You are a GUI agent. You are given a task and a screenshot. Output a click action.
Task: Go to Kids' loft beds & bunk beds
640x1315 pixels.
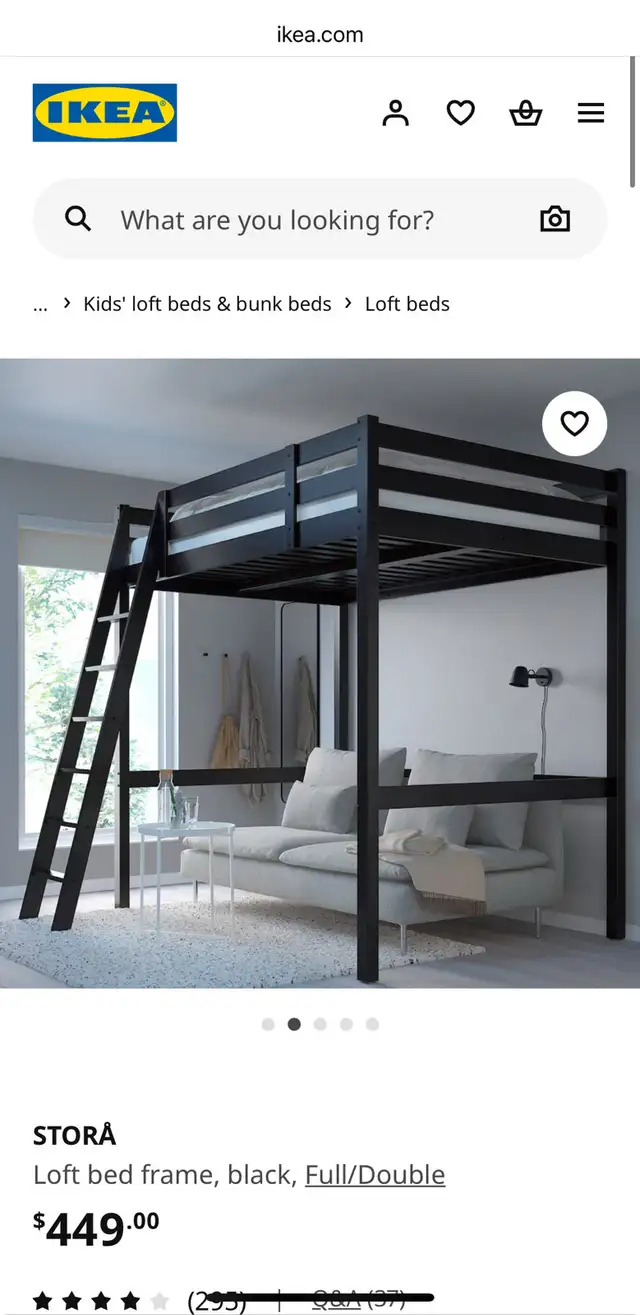pyautogui.click(x=207, y=304)
